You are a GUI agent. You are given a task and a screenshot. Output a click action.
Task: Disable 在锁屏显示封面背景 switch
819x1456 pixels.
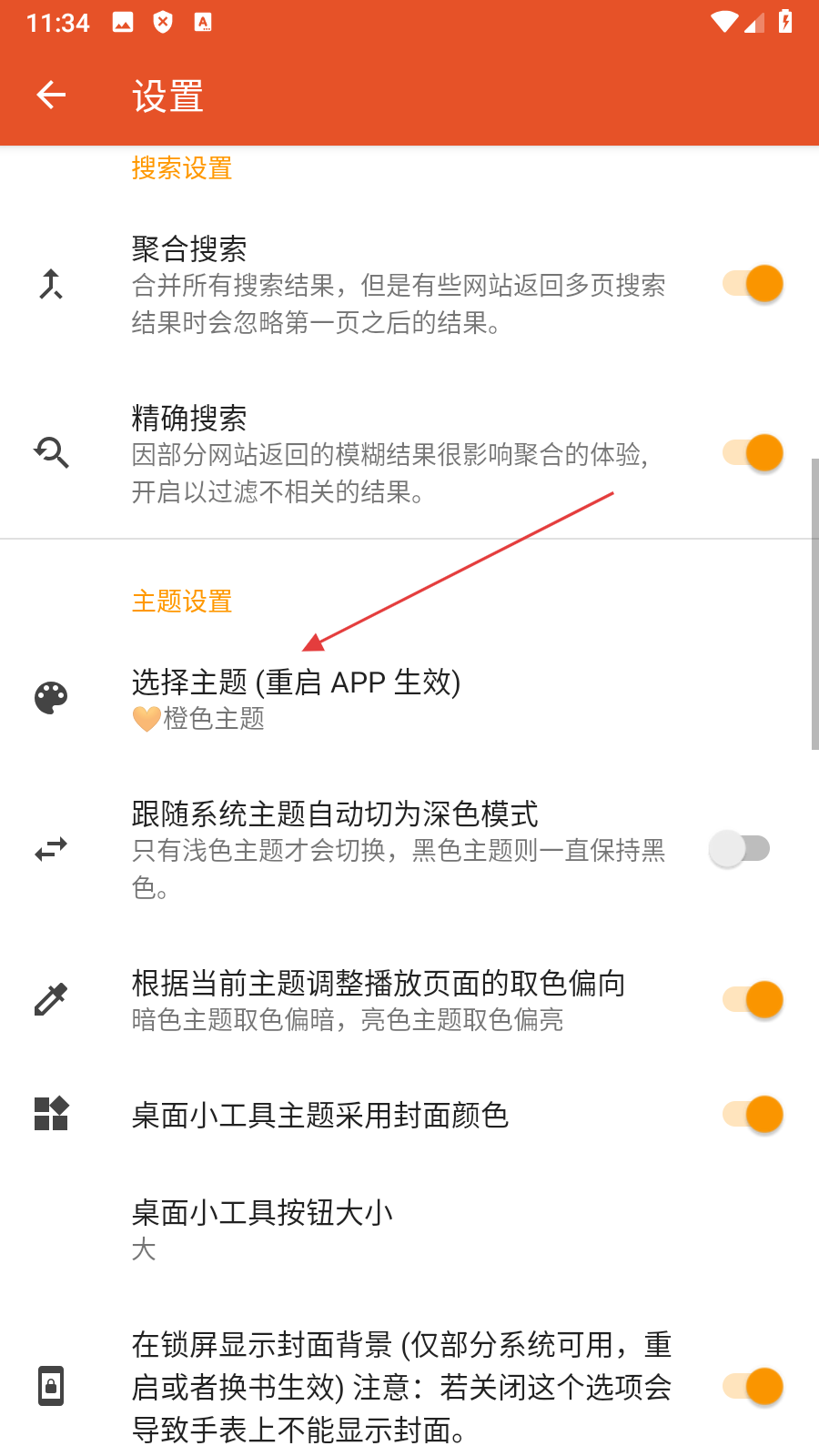(x=753, y=1387)
